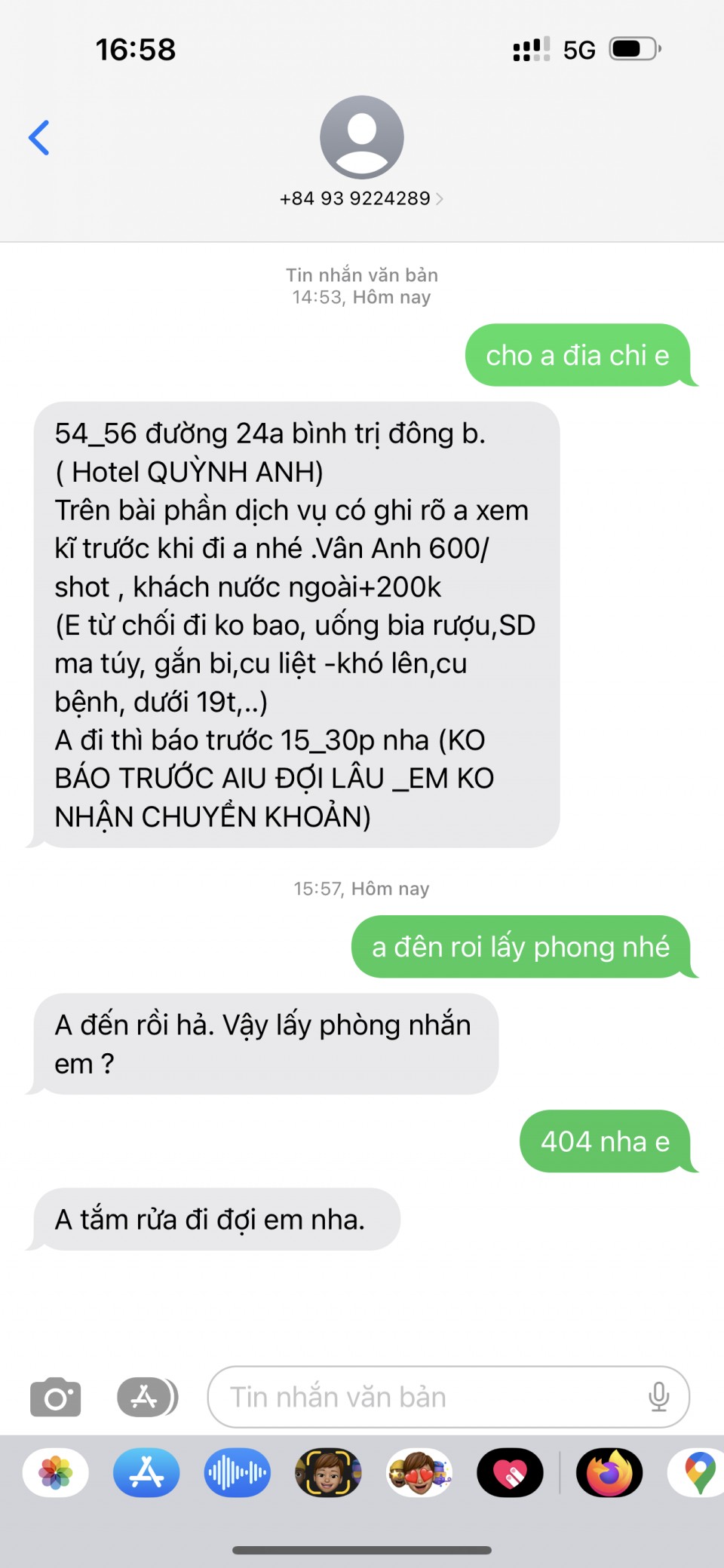Open Memoji in the app strip
724x1568 pixels.
328,1472
